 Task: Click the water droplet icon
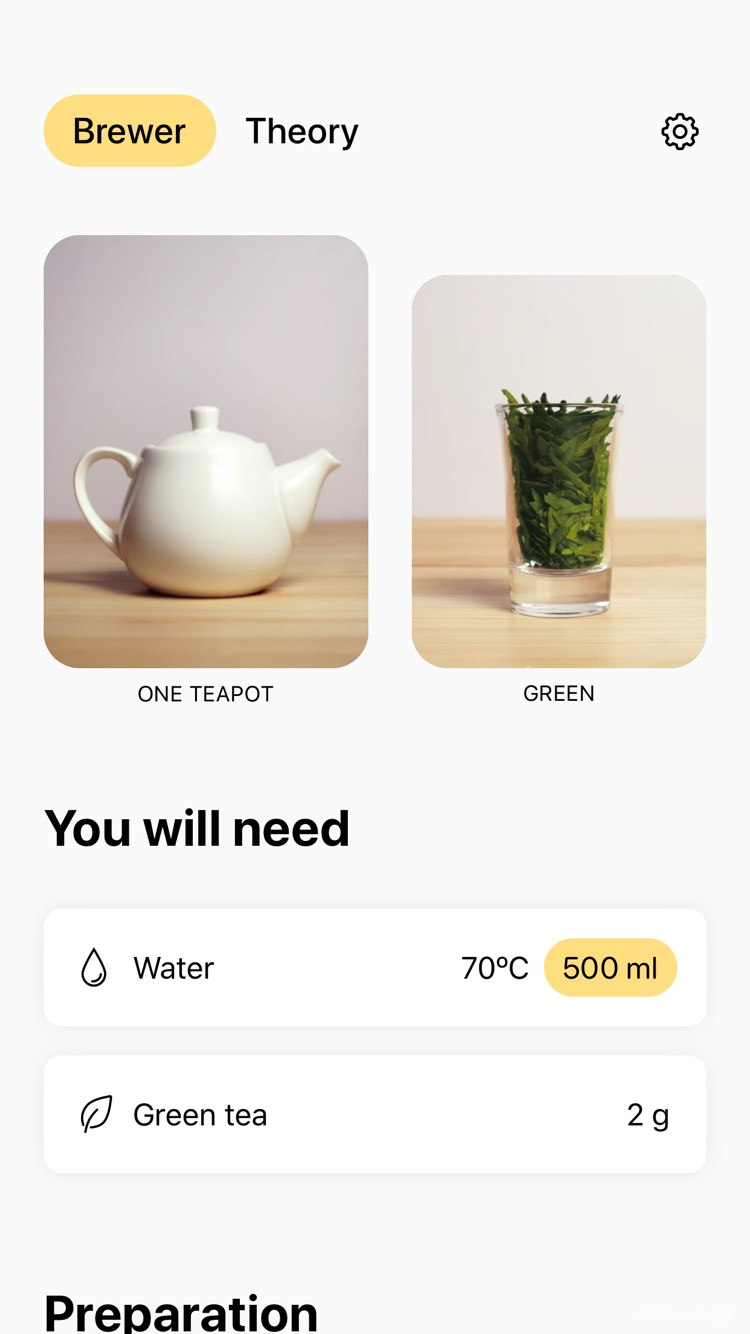pos(94,967)
